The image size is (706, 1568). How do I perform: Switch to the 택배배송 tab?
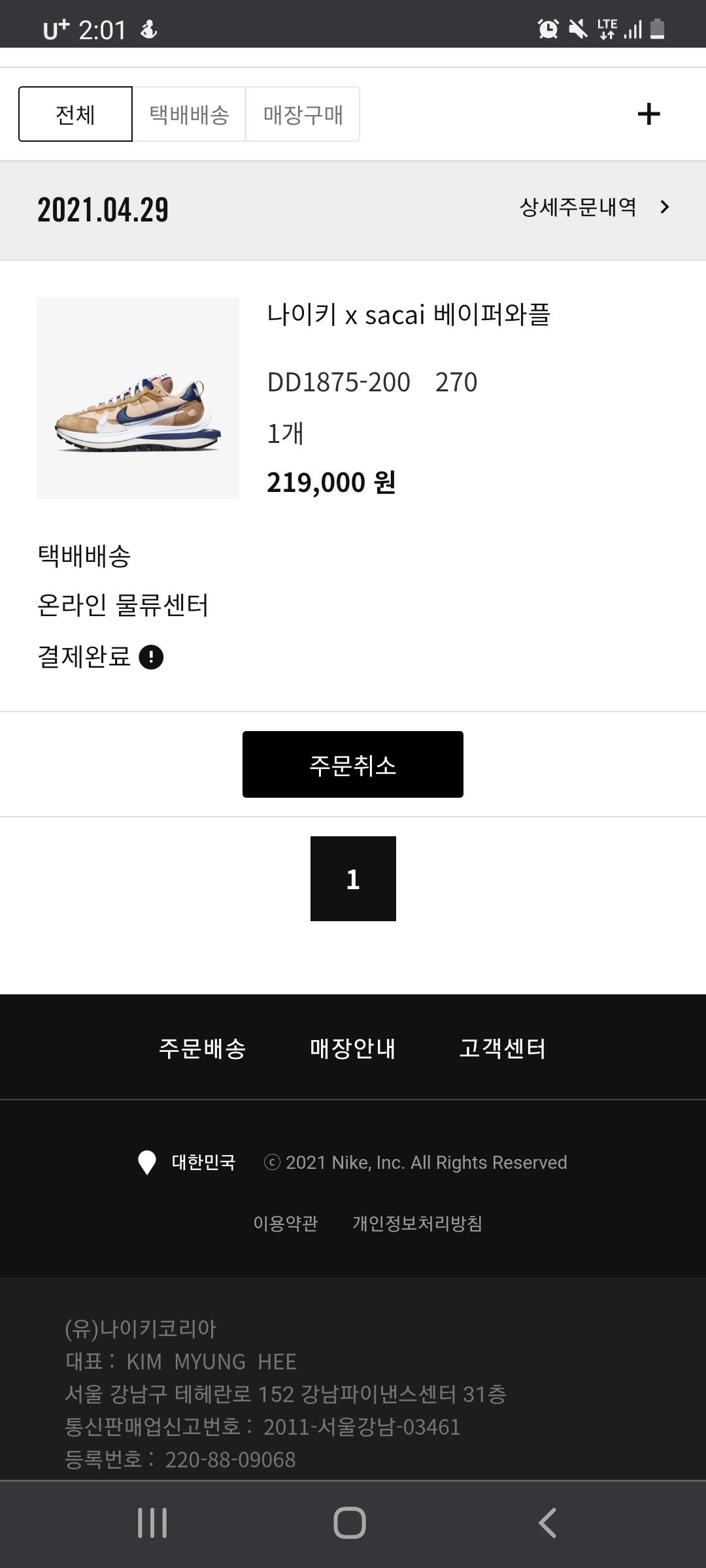pos(189,114)
